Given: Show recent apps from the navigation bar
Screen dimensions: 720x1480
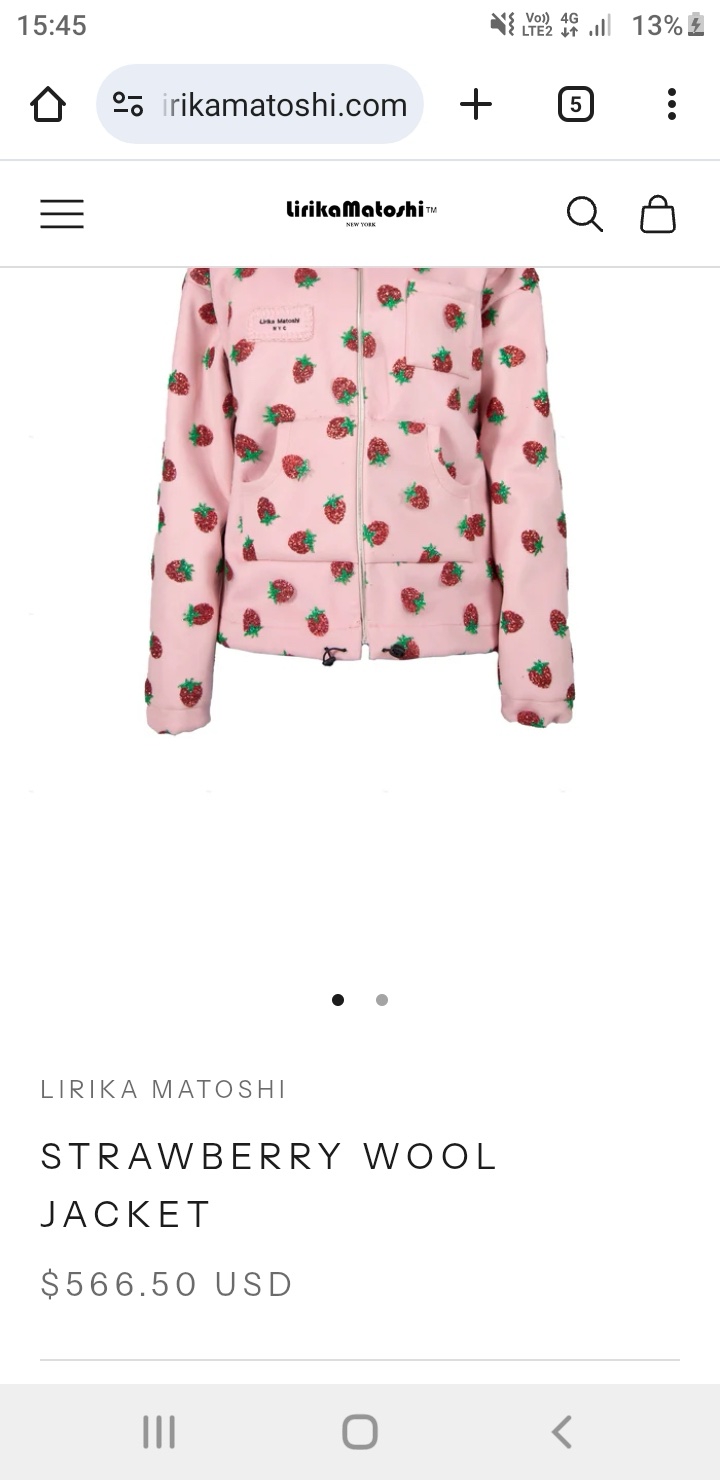Looking at the screenshot, I should [159, 1432].
